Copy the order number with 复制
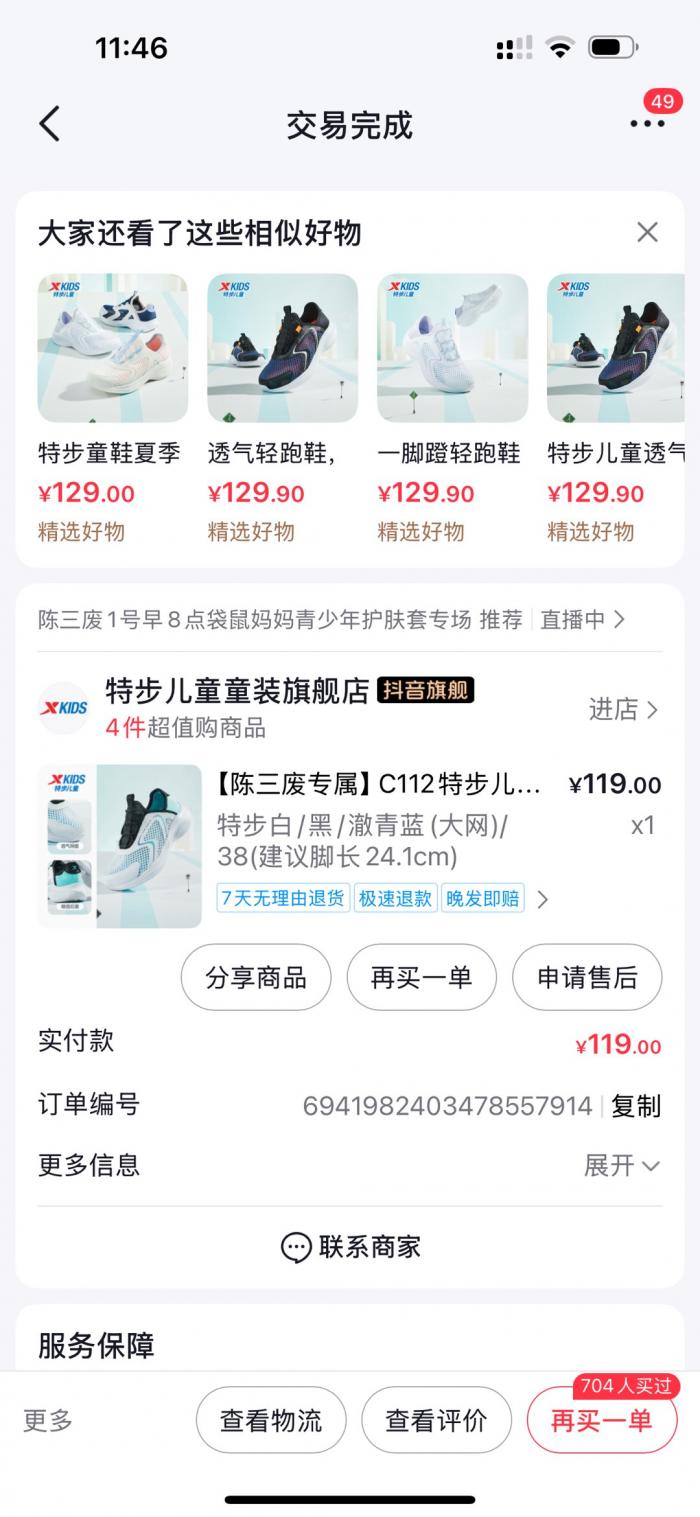The width and height of the screenshot is (700, 1517). (636, 1106)
